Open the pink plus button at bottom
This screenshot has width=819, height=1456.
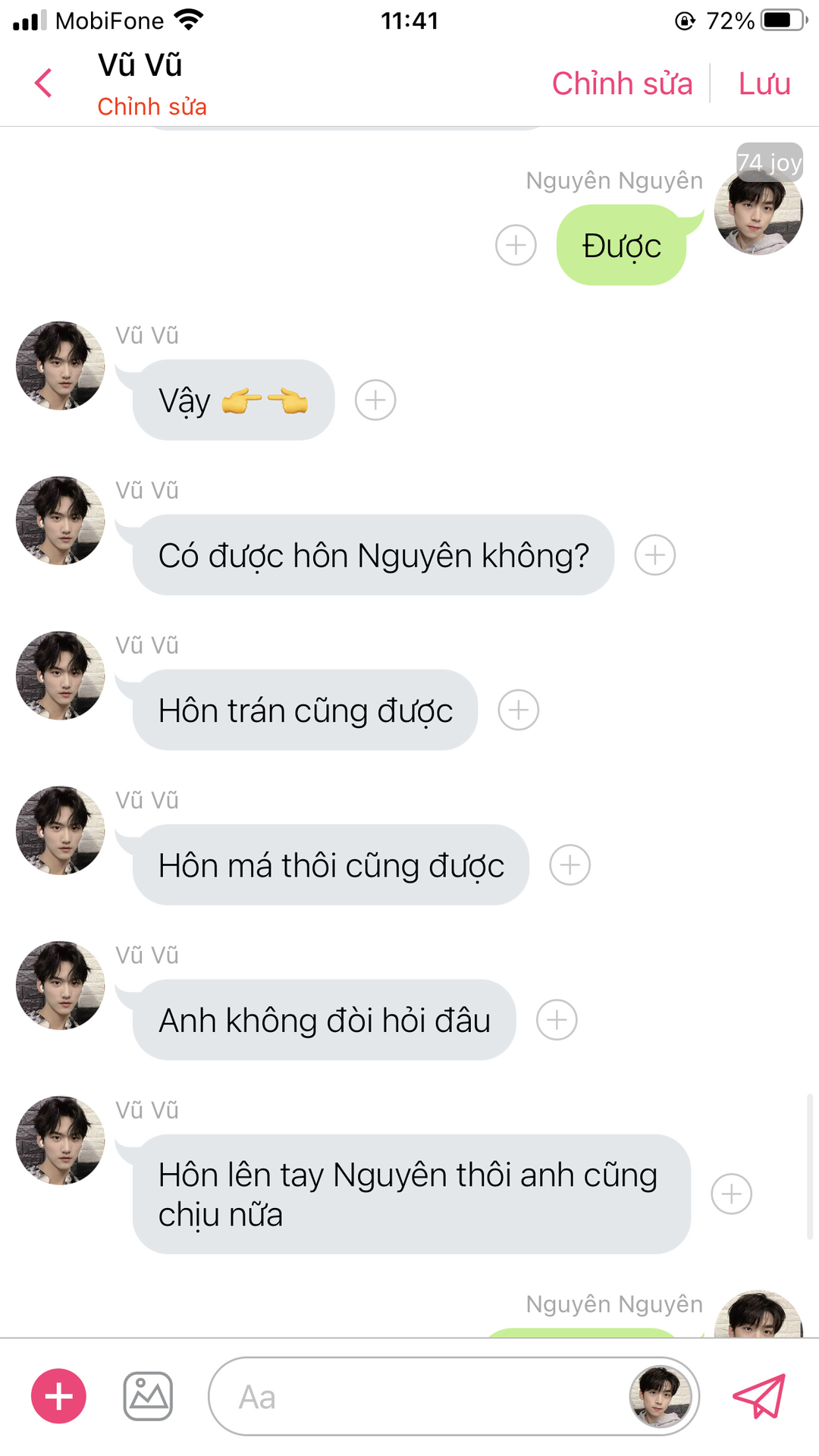pos(58,1396)
